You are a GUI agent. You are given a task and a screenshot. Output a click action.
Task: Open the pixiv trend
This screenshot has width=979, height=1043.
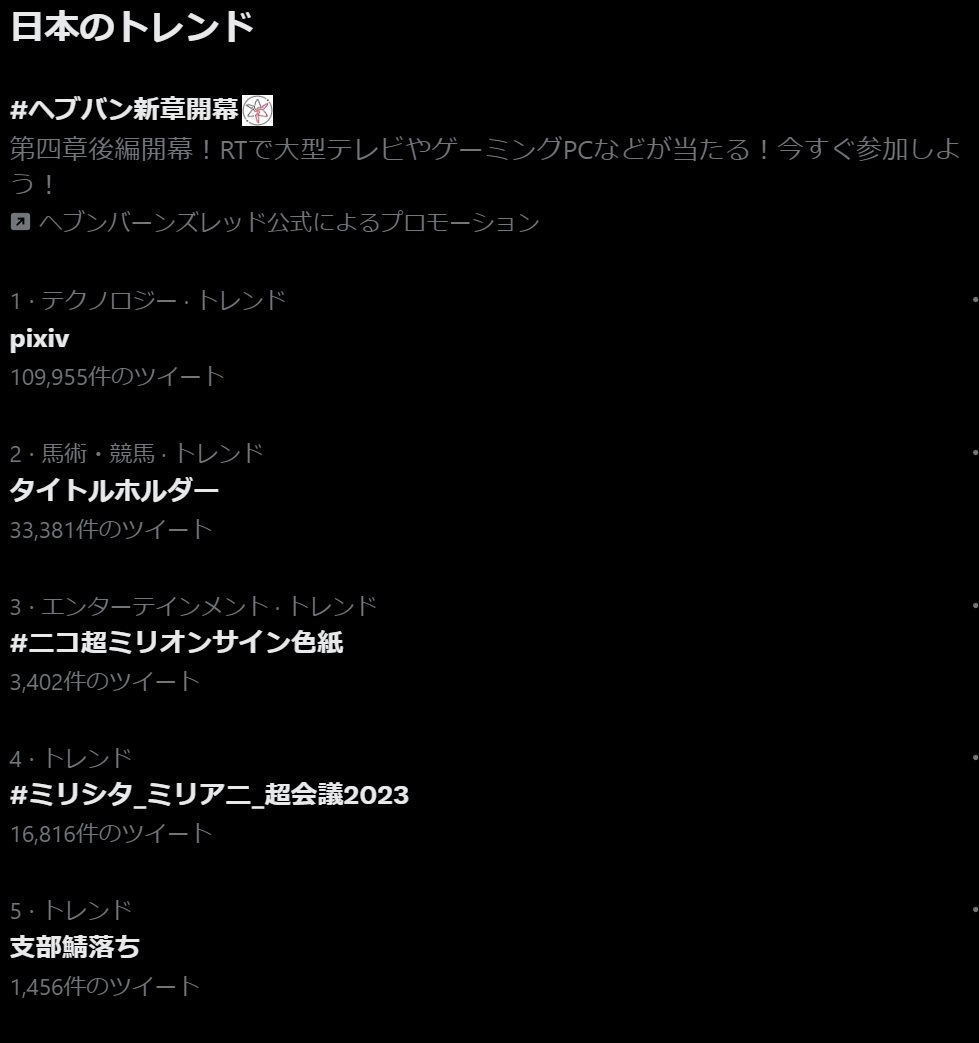click(x=40, y=339)
